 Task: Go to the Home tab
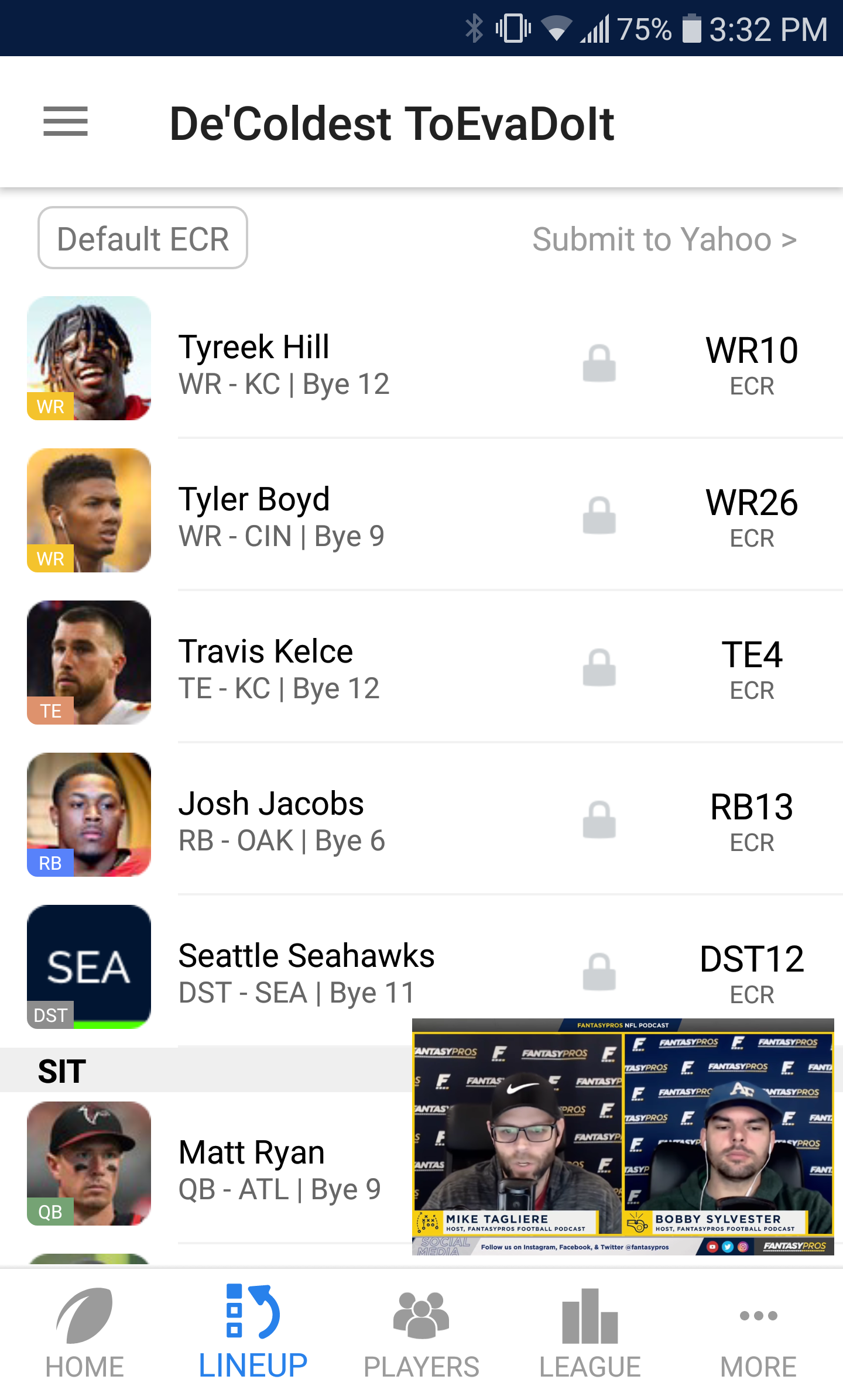click(84, 1334)
